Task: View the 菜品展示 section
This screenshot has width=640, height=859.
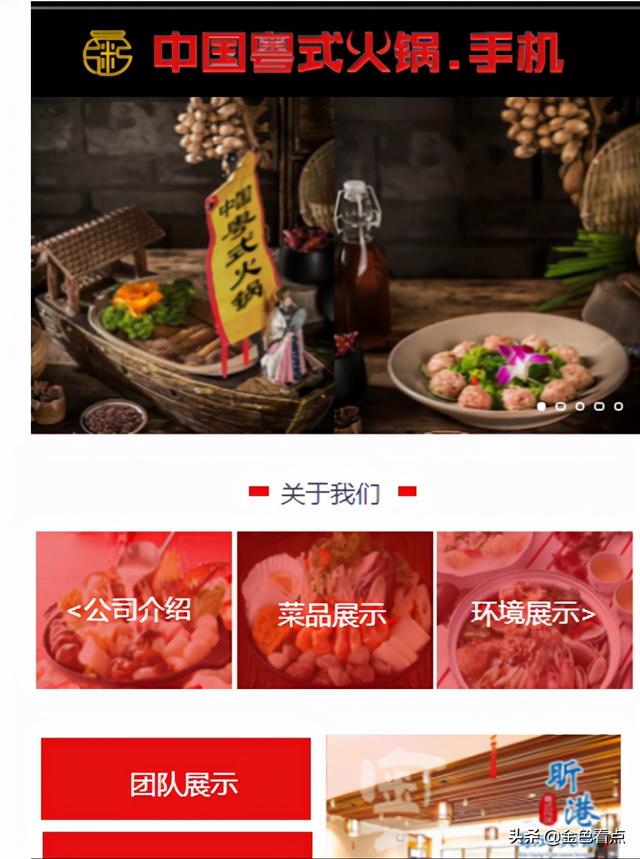Action: (334, 610)
